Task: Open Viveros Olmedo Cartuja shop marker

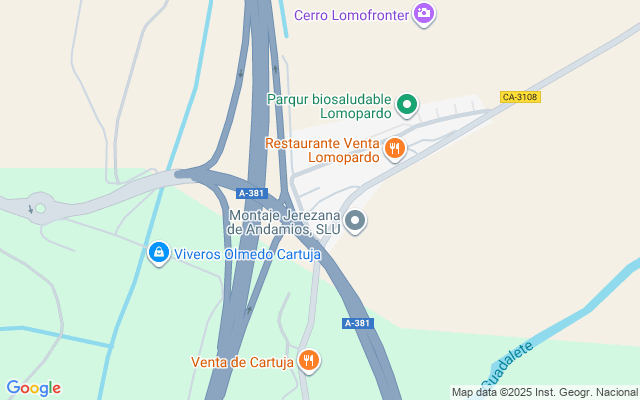Action: (158, 254)
